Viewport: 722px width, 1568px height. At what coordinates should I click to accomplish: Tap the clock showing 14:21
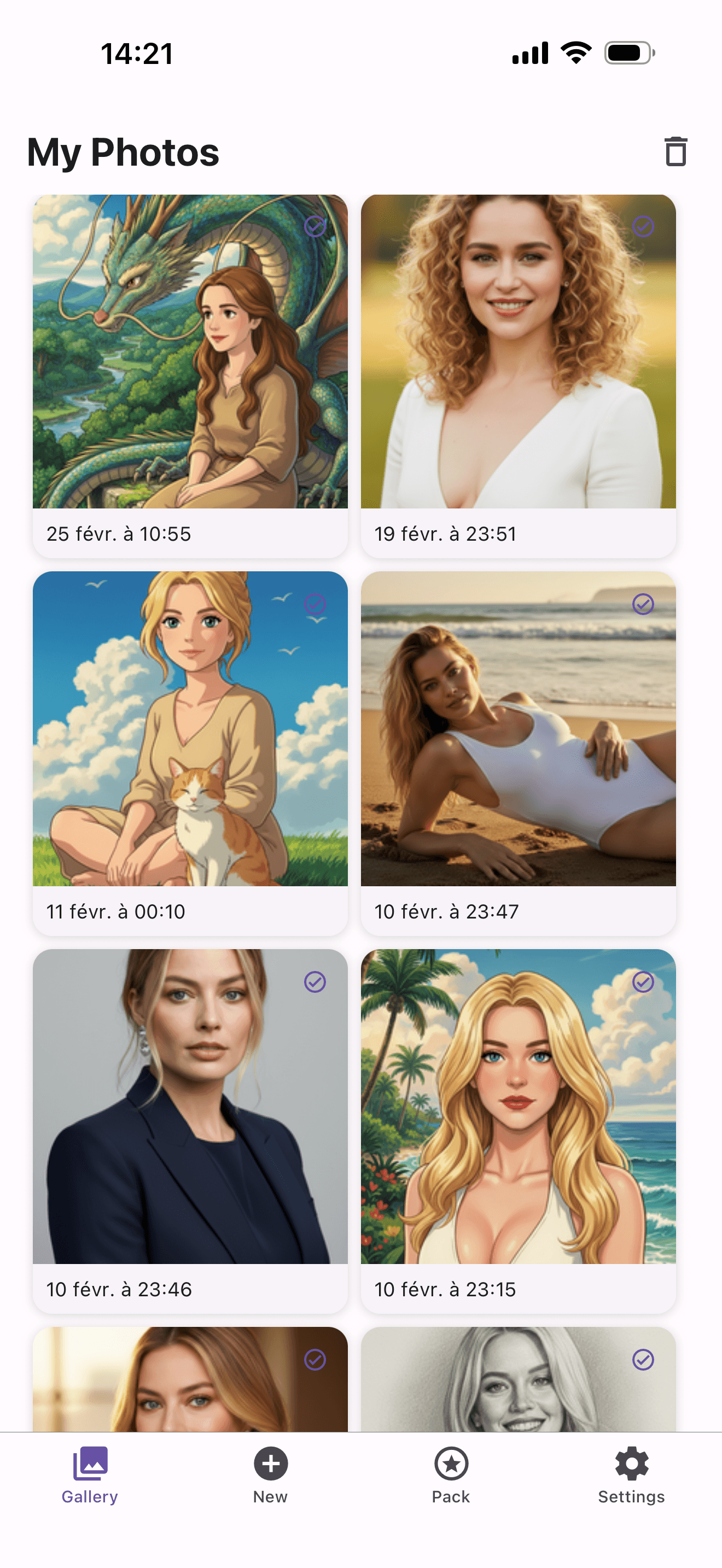pyautogui.click(x=136, y=54)
